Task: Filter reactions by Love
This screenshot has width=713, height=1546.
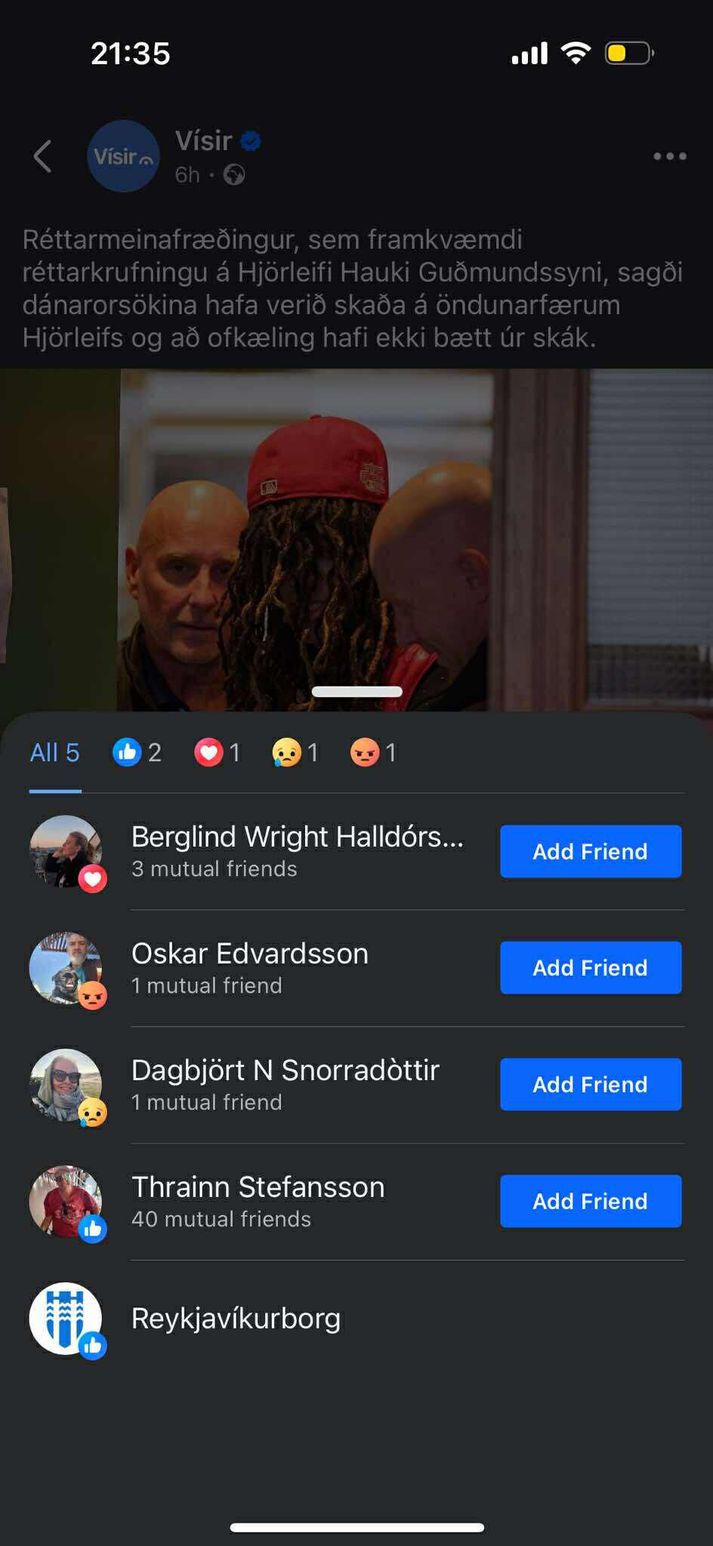Action: pyautogui.click(x=218, y=753)
